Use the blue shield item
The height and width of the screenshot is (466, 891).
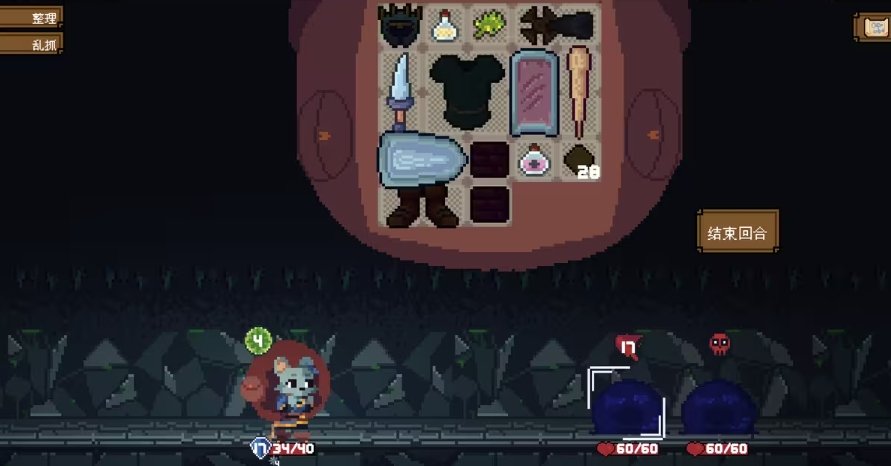pos(422,159)
